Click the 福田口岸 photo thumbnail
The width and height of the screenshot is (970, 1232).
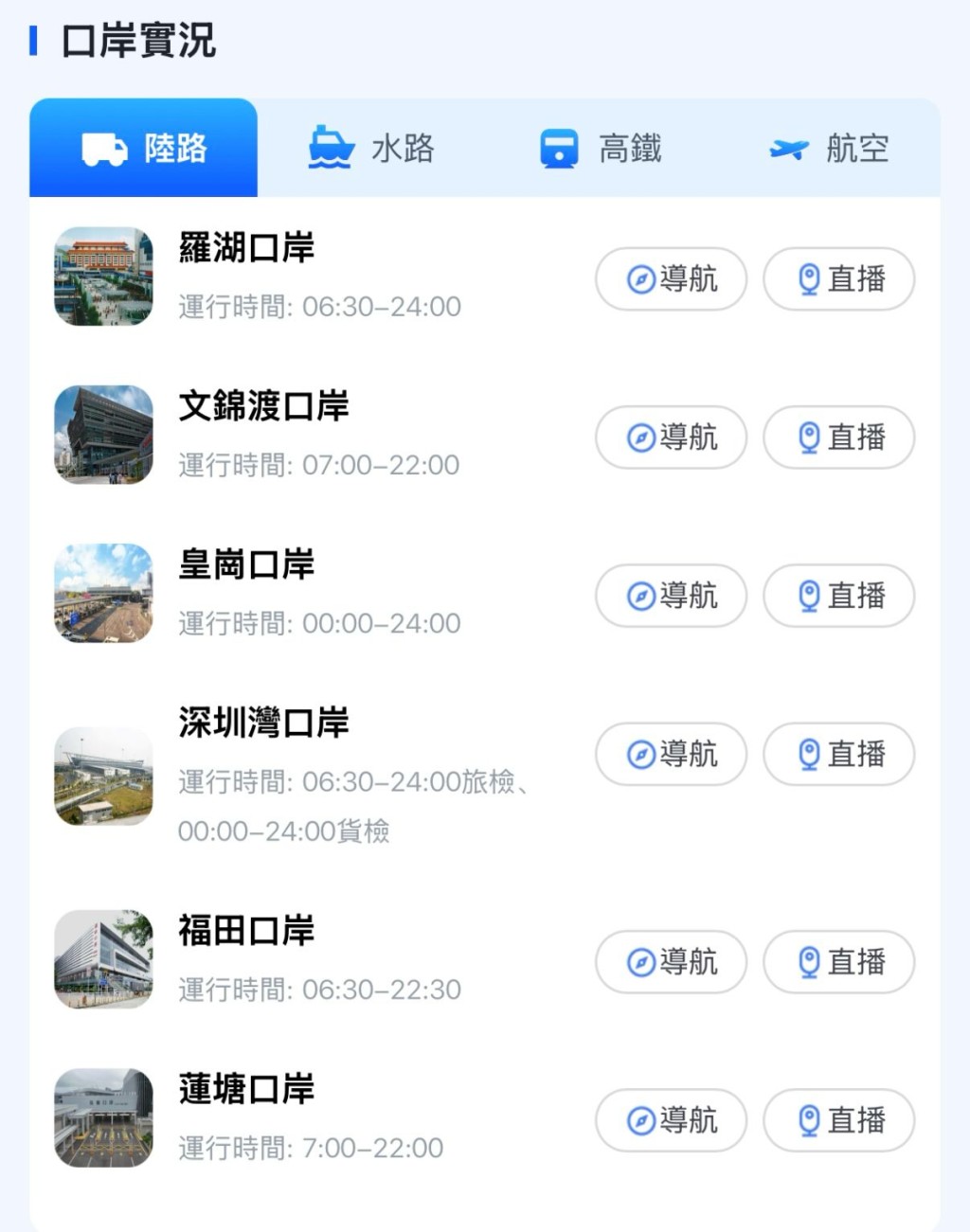click(103, 960)
